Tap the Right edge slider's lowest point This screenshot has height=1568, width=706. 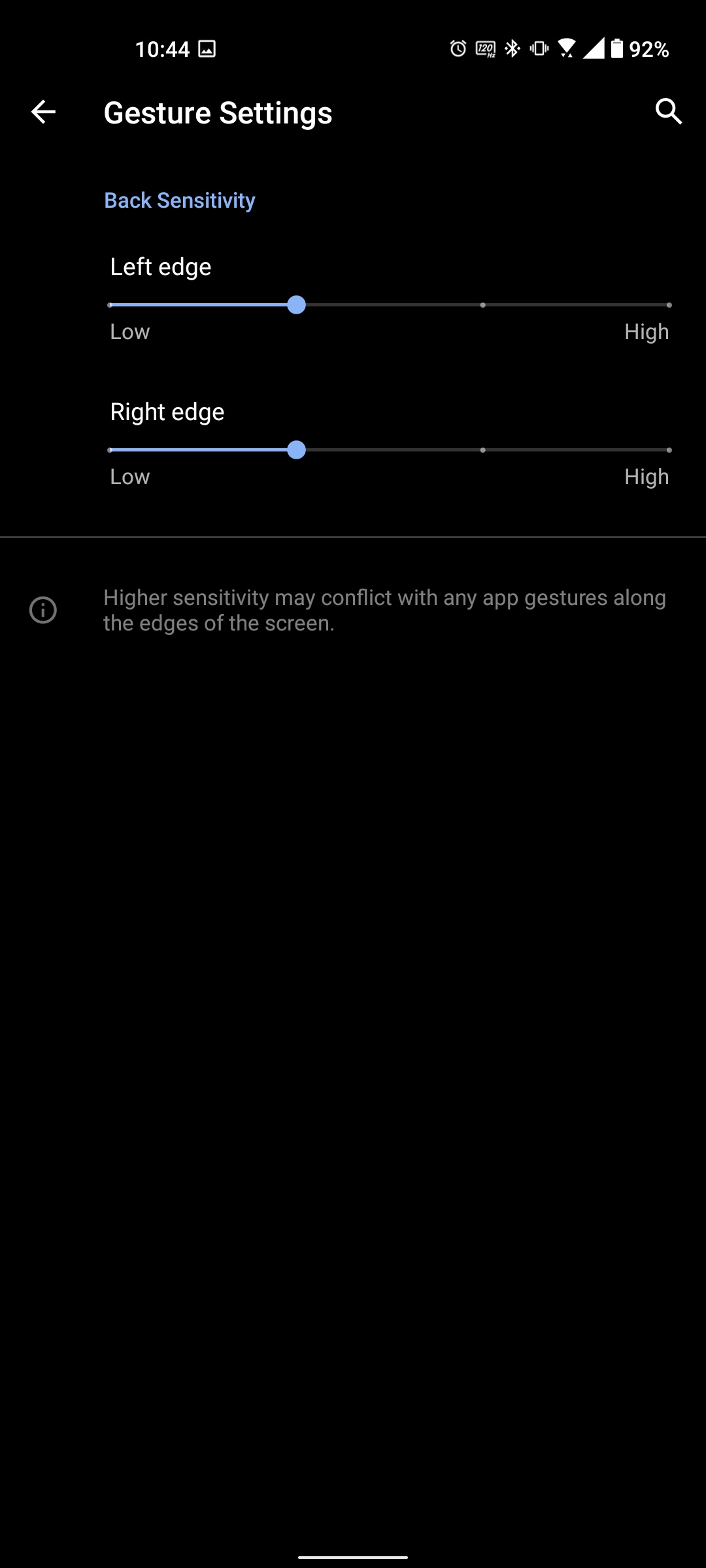click(110, 450)
